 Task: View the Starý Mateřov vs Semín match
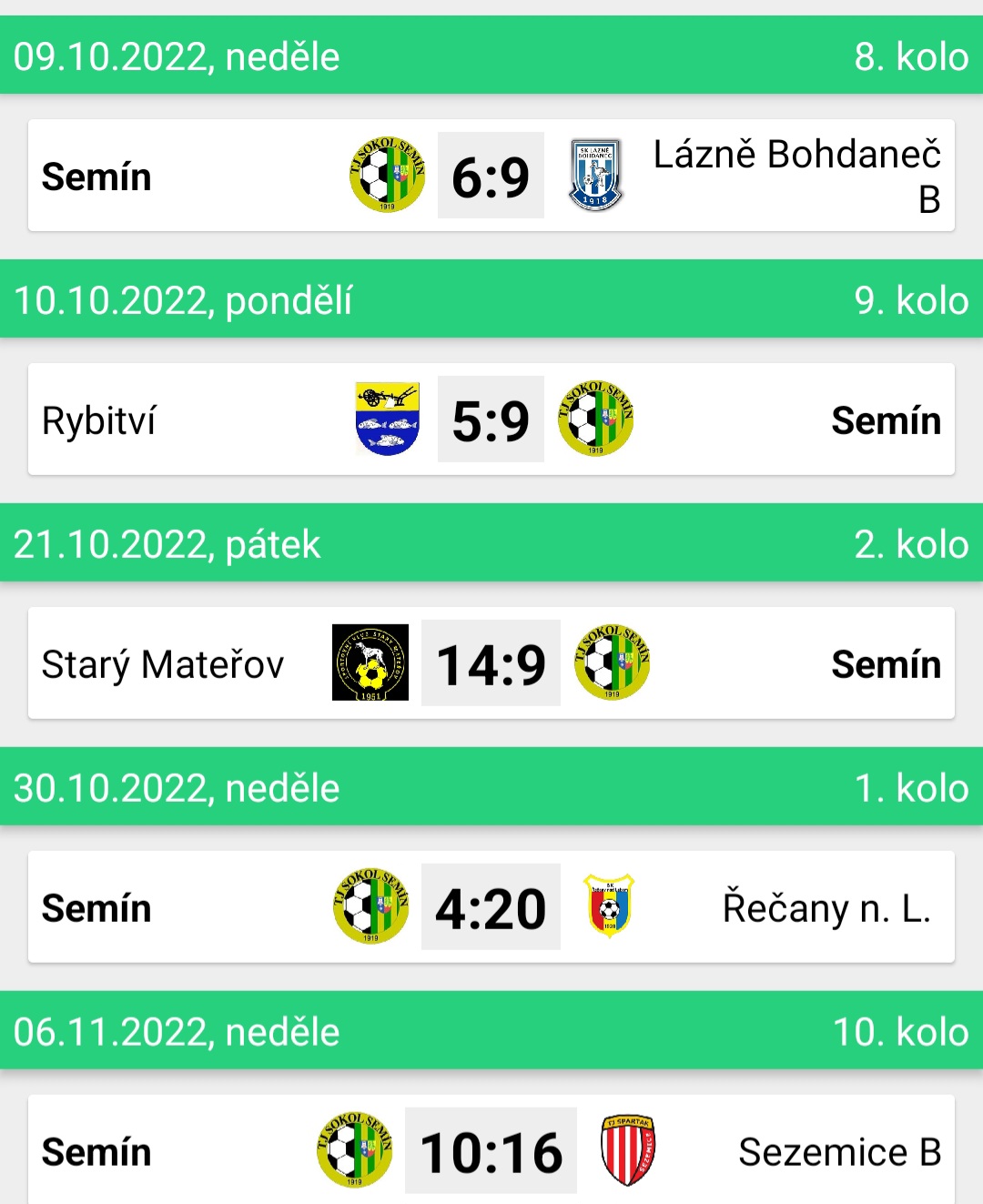pos(491,663)
